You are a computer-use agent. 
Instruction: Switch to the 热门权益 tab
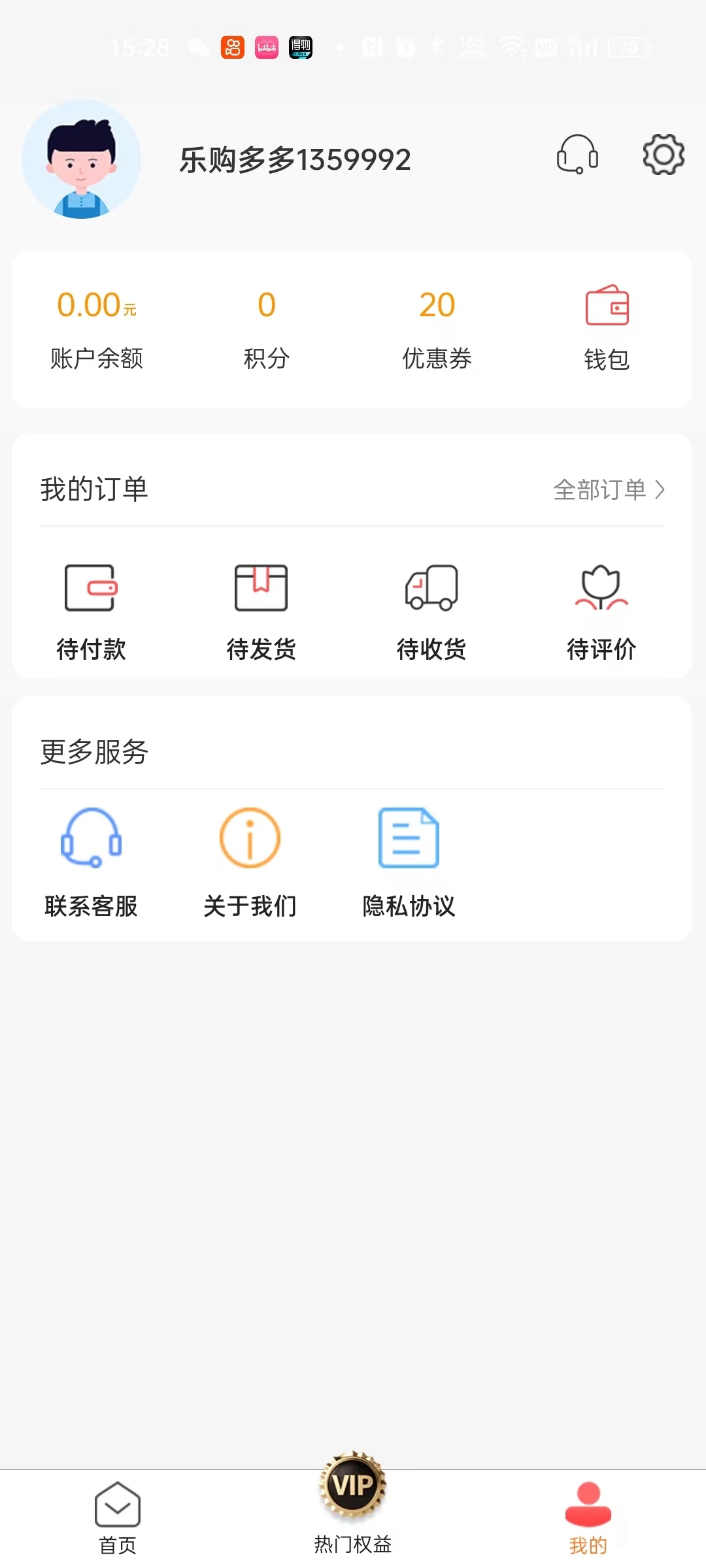[x=352, y=1522]
